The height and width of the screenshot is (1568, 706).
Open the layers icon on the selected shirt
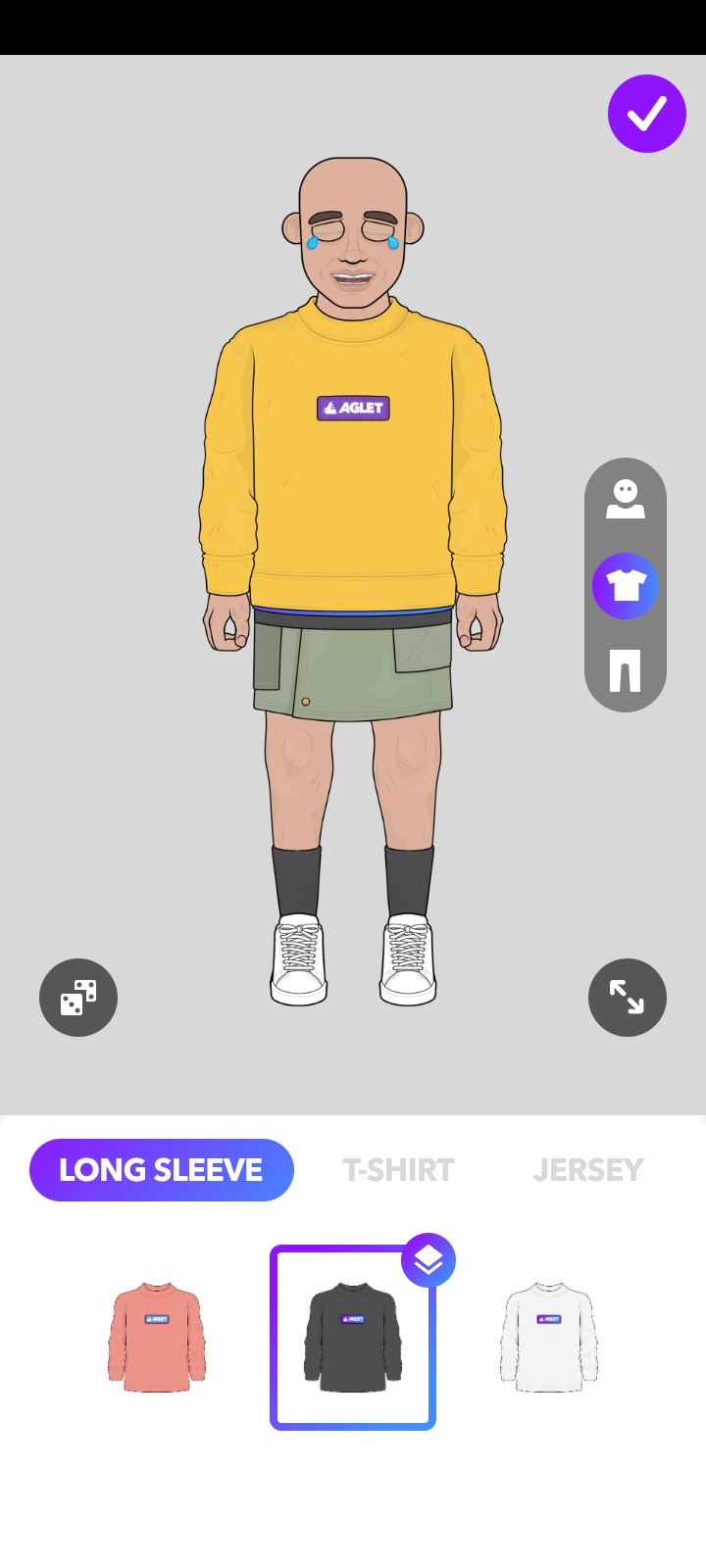(x=429, y=1260)
